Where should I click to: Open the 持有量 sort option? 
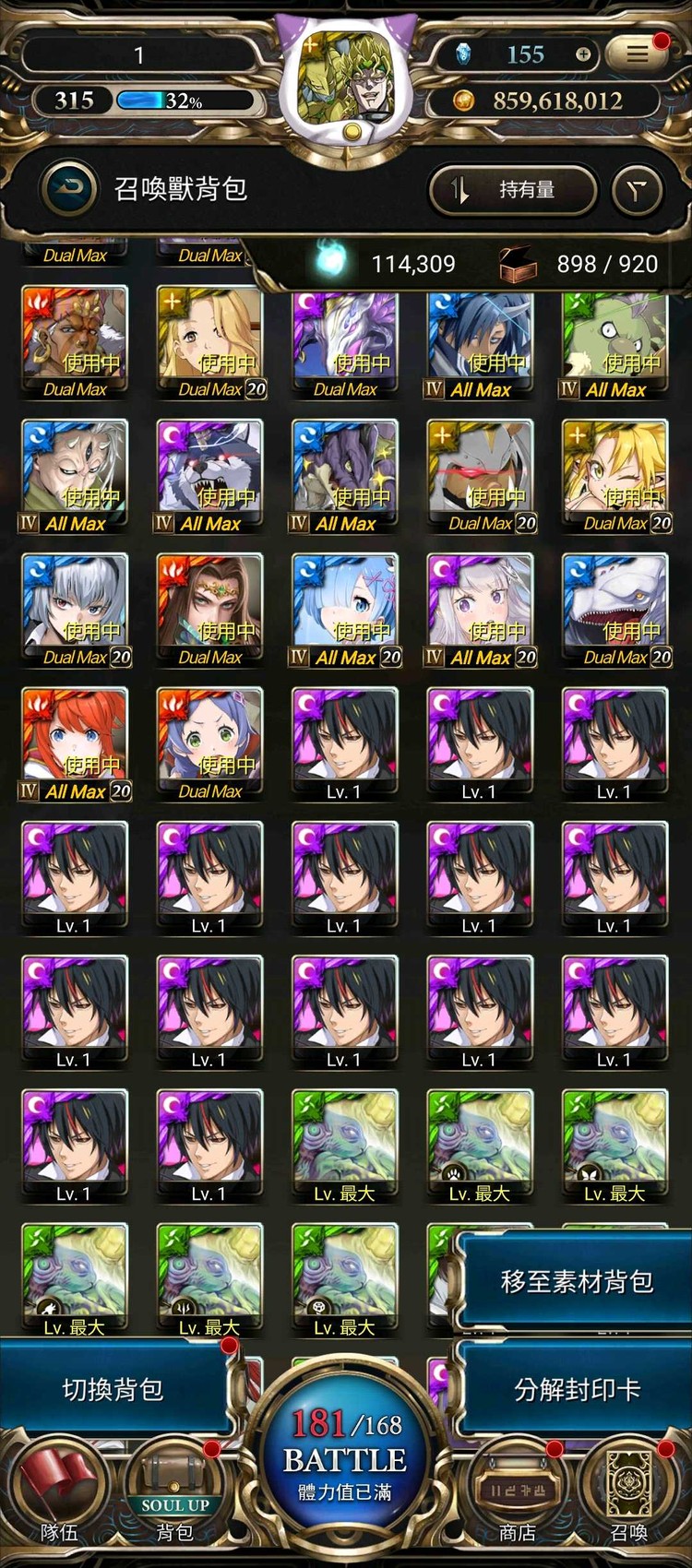coord(512,190)
